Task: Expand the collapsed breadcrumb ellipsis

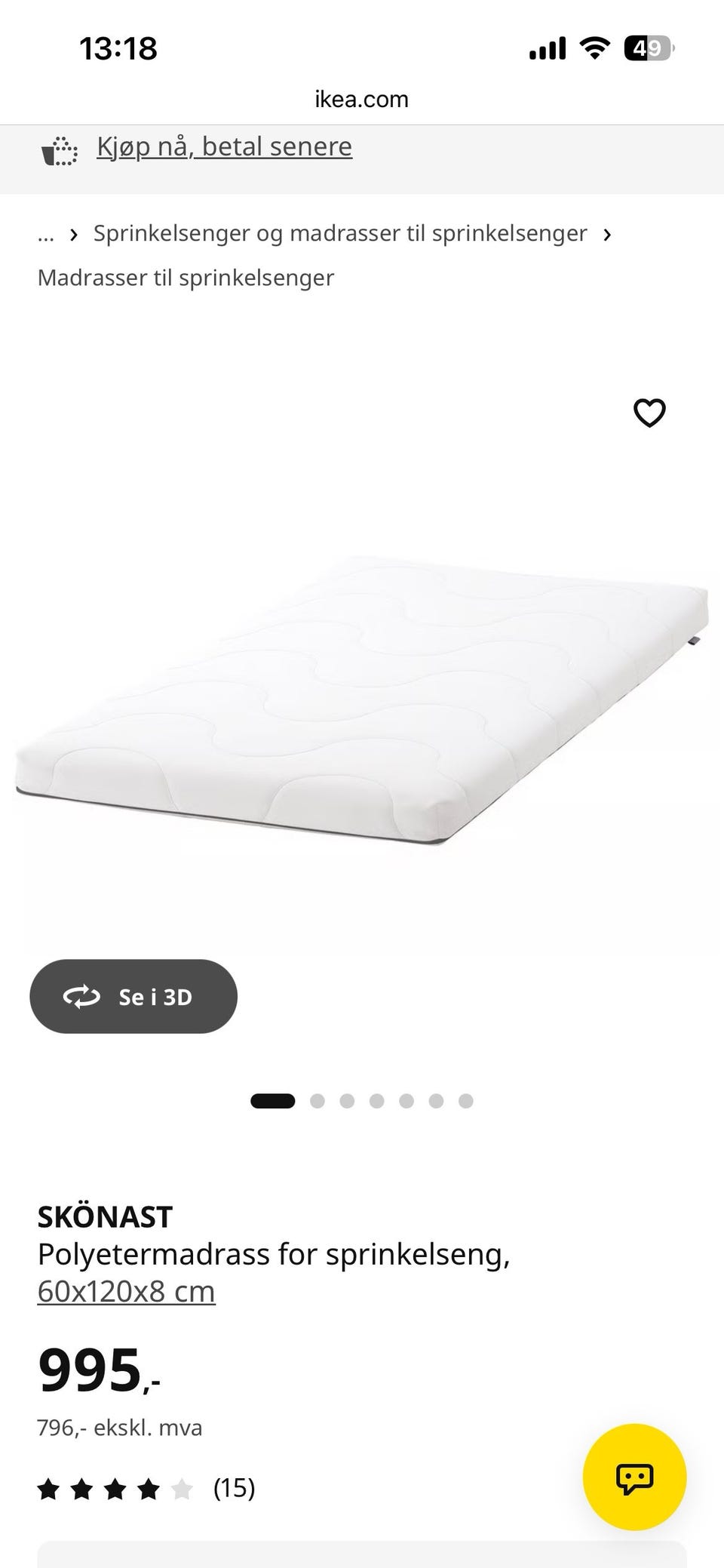Action: pyautogui.click(x=46, y=234)
